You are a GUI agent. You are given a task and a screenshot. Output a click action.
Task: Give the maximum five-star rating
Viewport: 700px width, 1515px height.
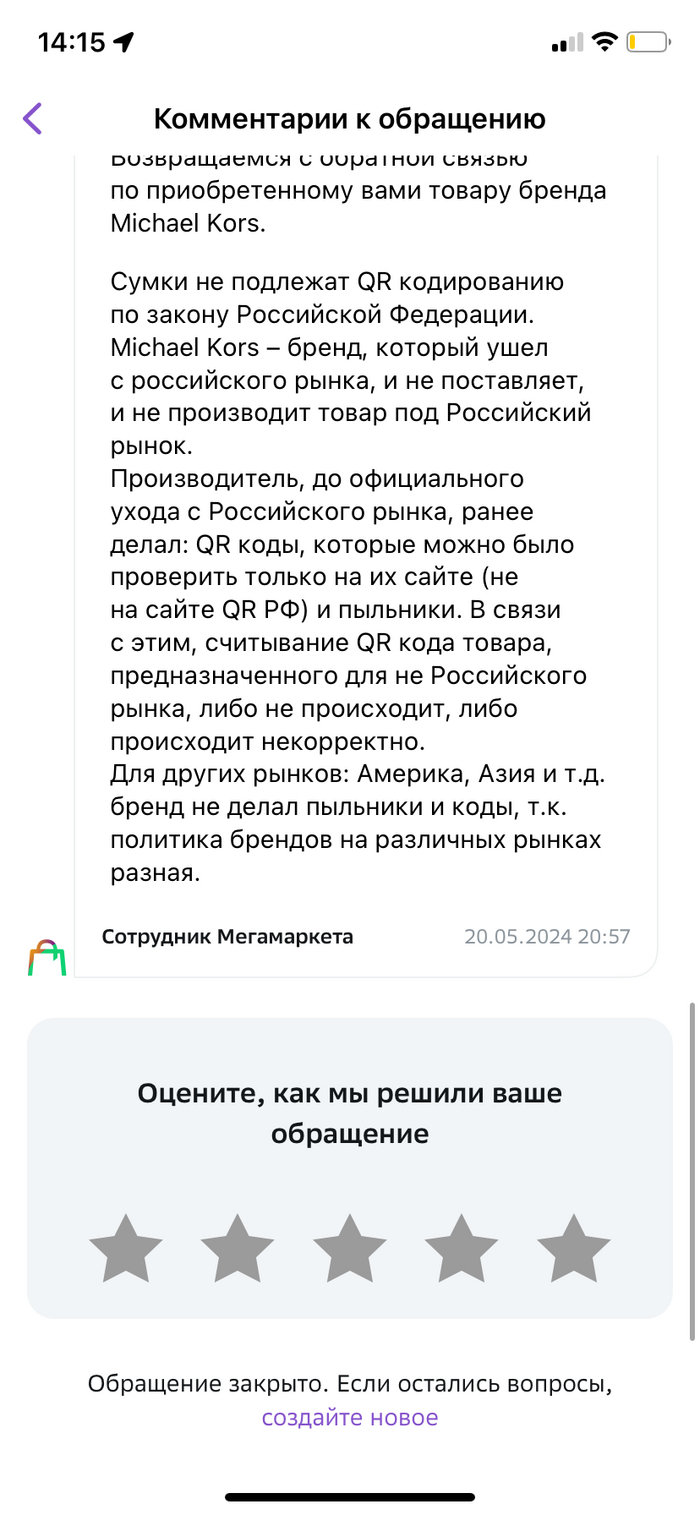[574, 1248]
